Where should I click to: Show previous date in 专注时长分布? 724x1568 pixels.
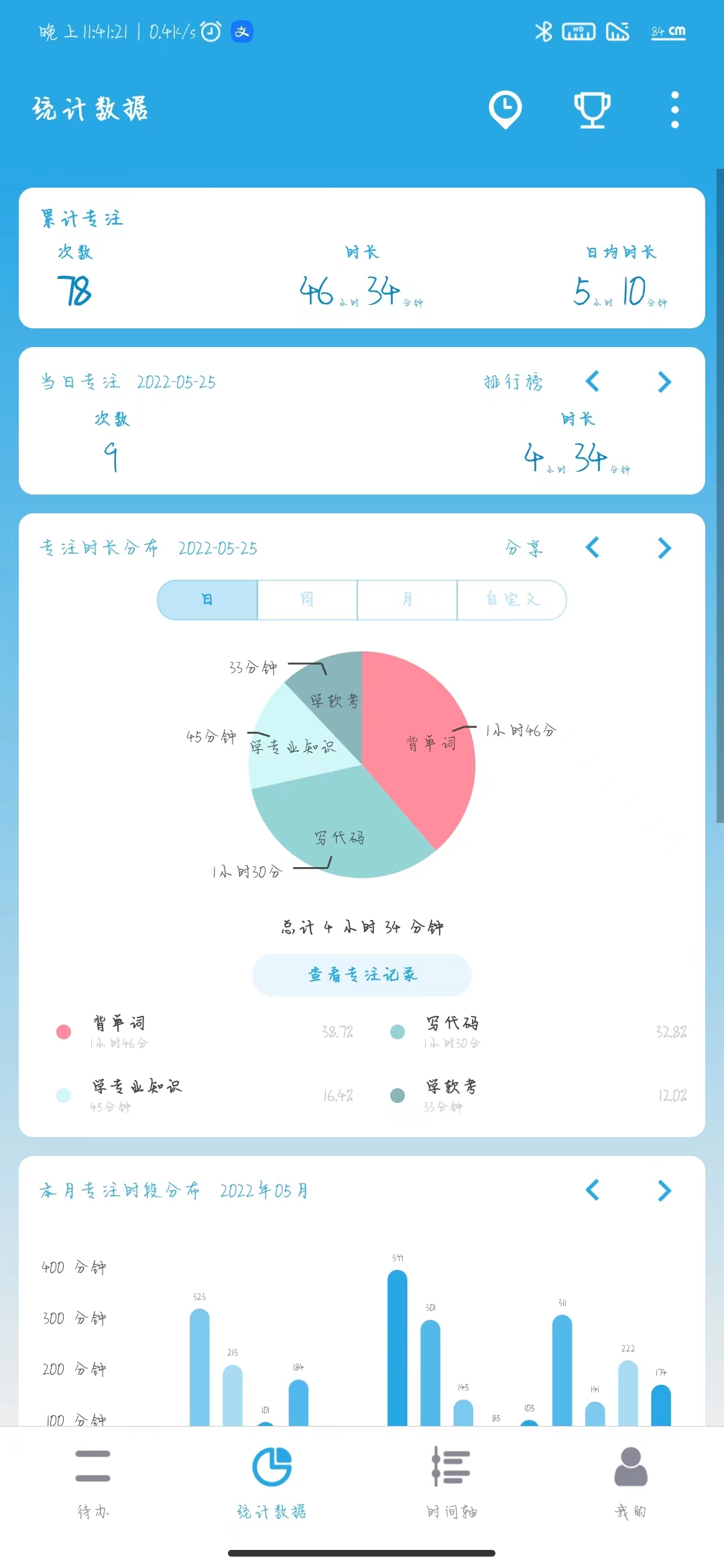pyautogui.click(x=593, y=548)
